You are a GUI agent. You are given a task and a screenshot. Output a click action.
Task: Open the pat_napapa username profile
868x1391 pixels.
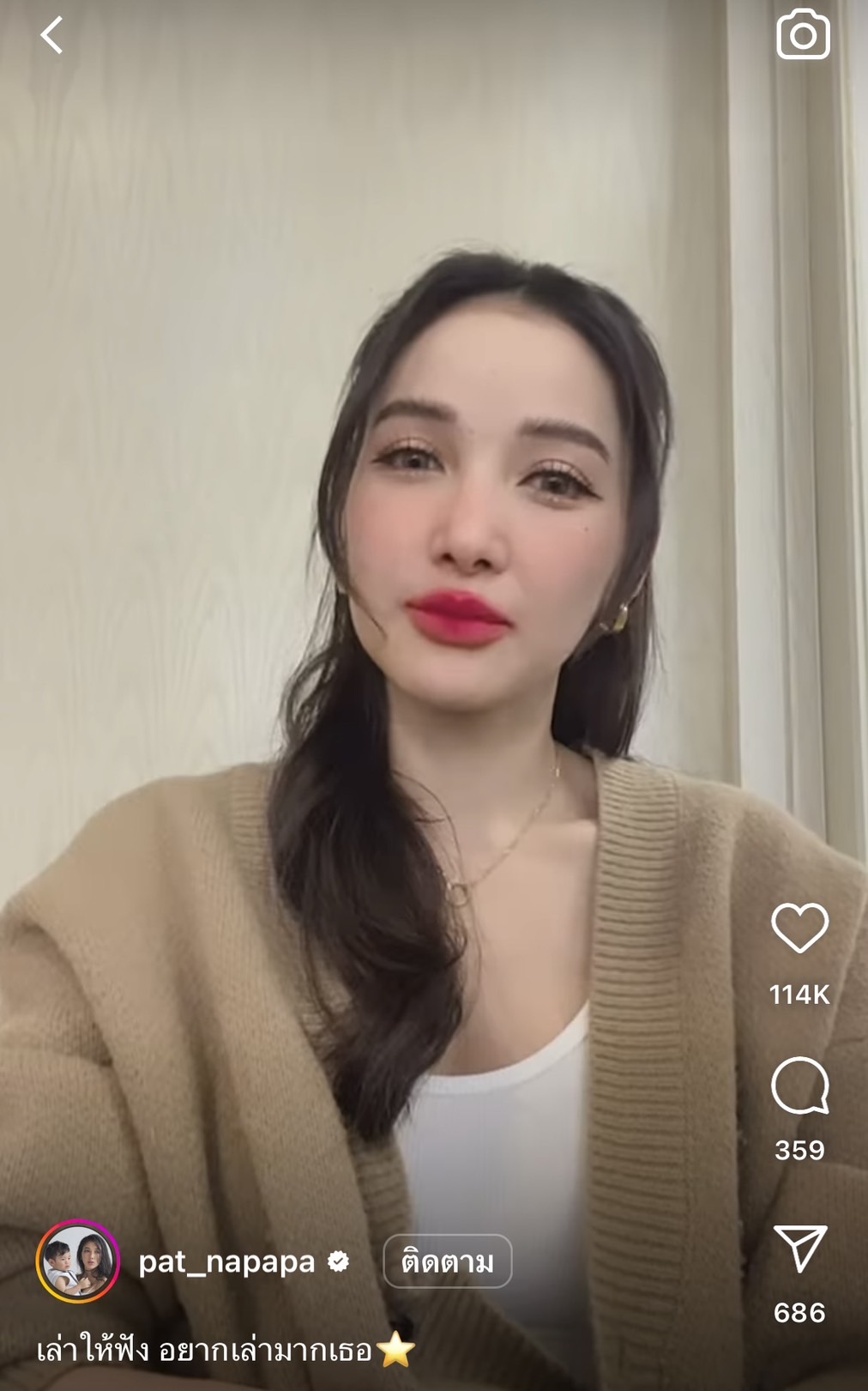click(226, 1262)
